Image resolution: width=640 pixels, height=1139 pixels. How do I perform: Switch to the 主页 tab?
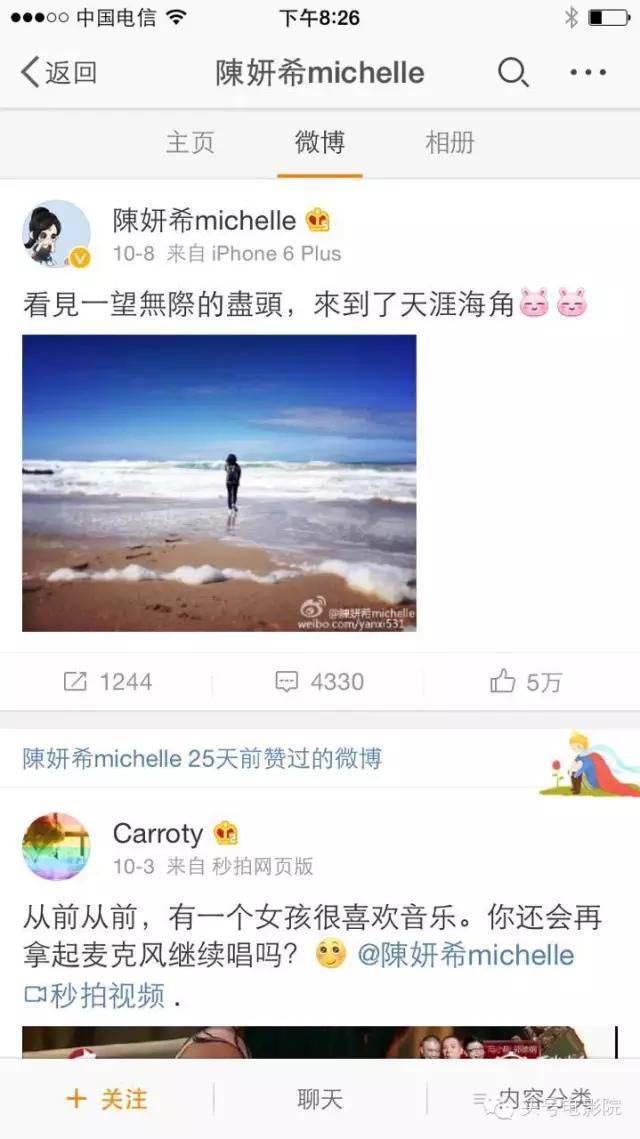click(190, 142)
